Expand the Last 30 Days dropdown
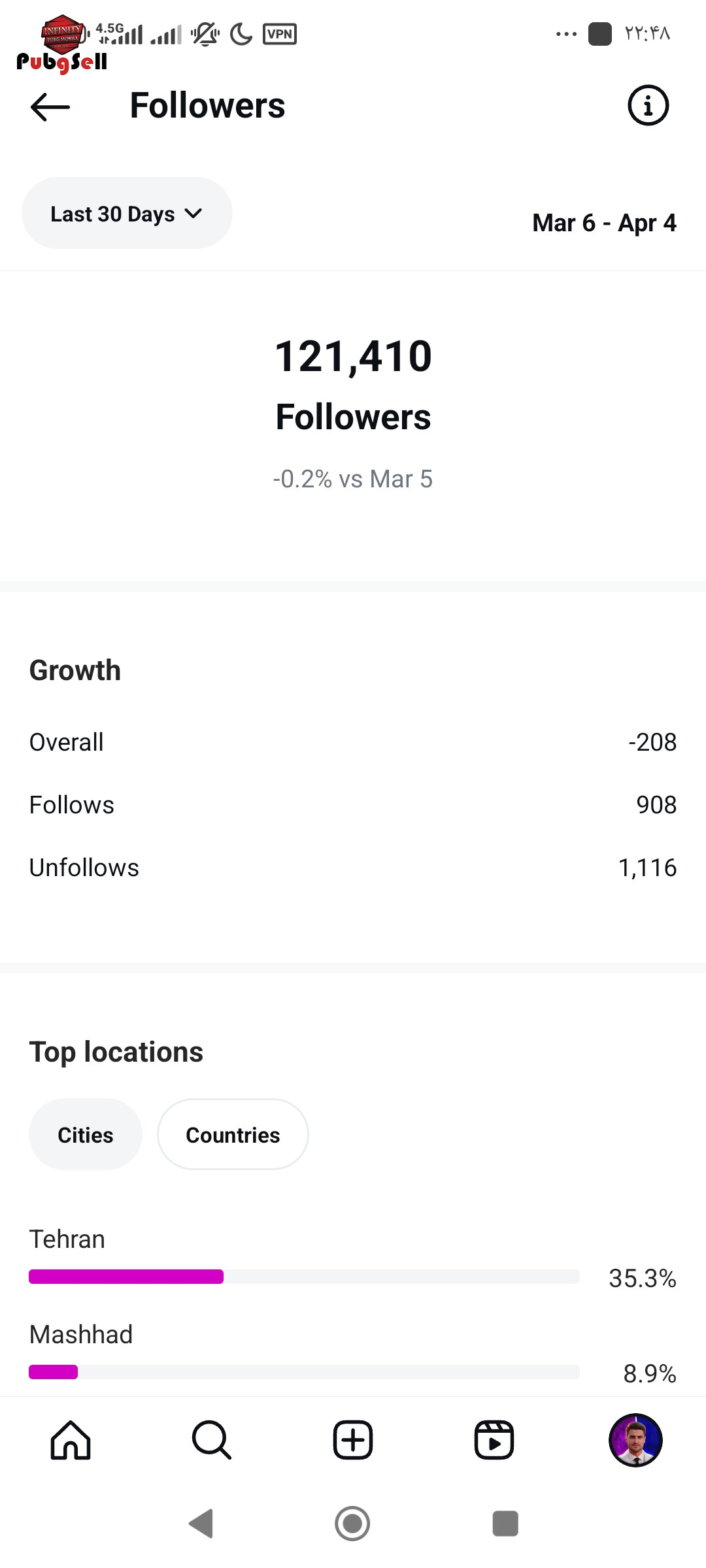706x1568 pixels. pos(127,213)
